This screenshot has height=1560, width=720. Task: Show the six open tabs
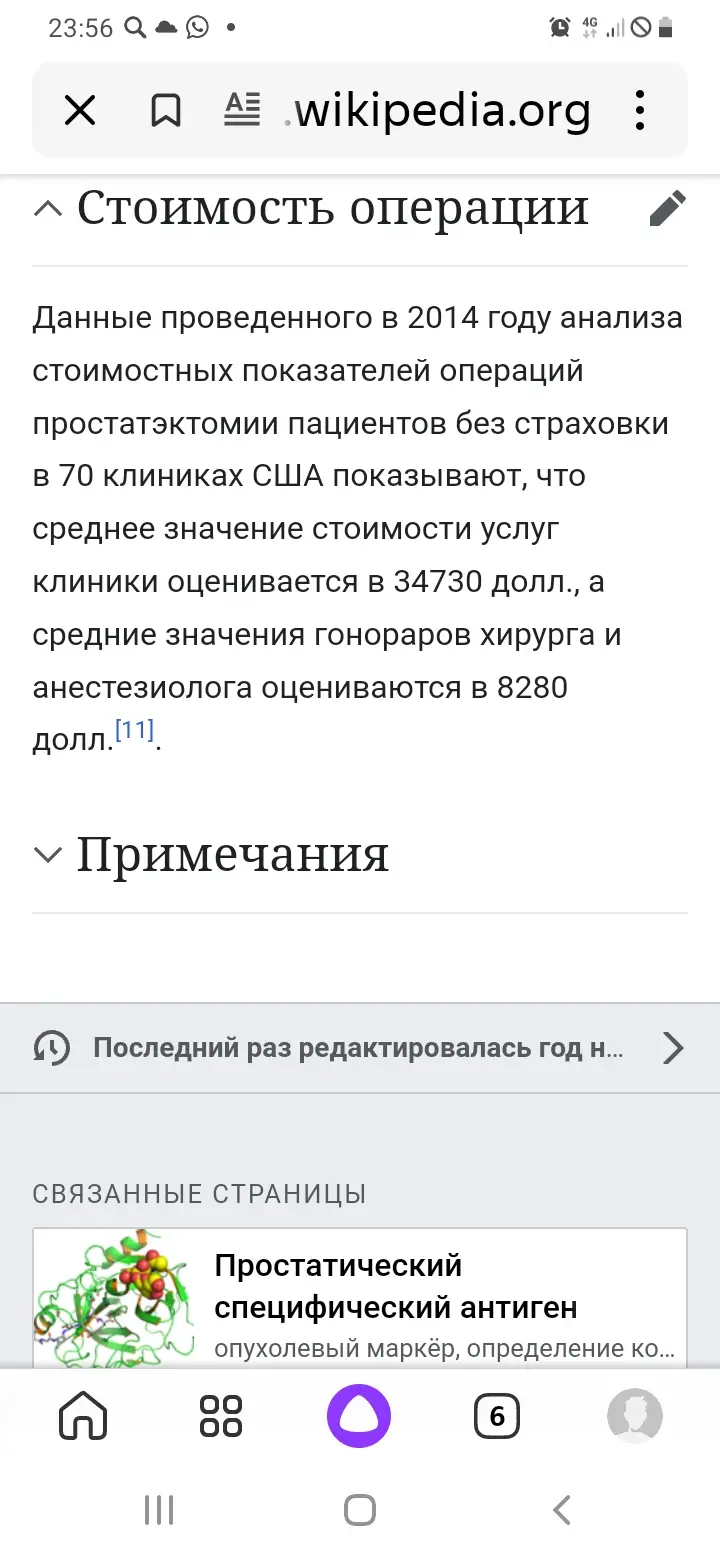coord(497,1416)
